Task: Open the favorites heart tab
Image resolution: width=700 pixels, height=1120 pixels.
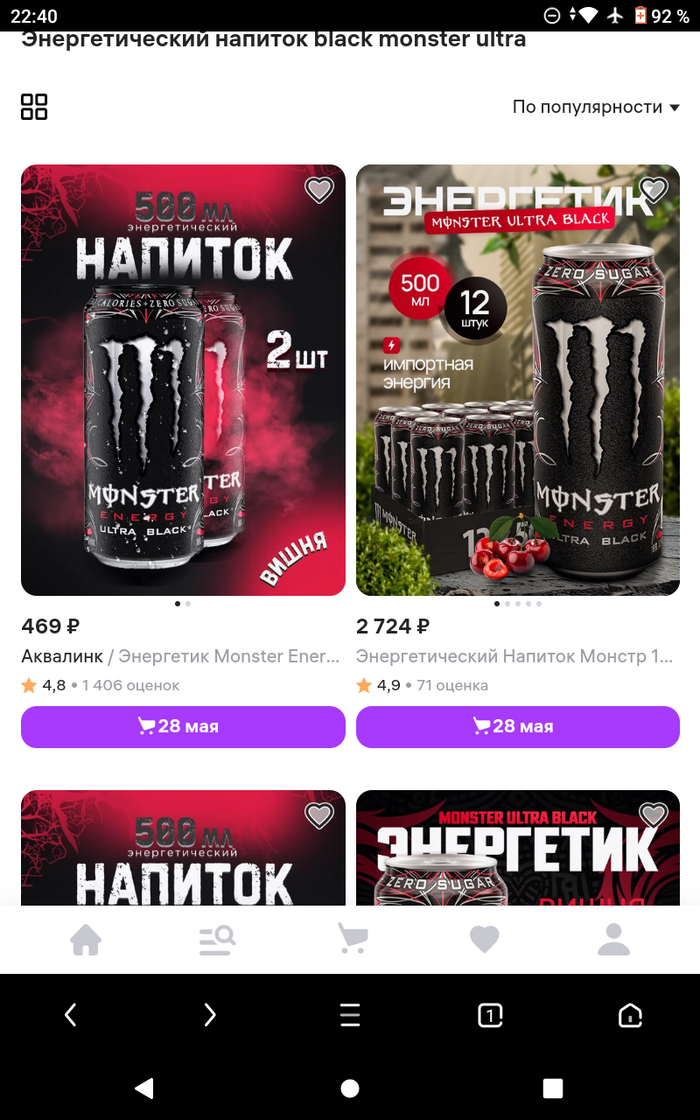Action: pos(484,939)
